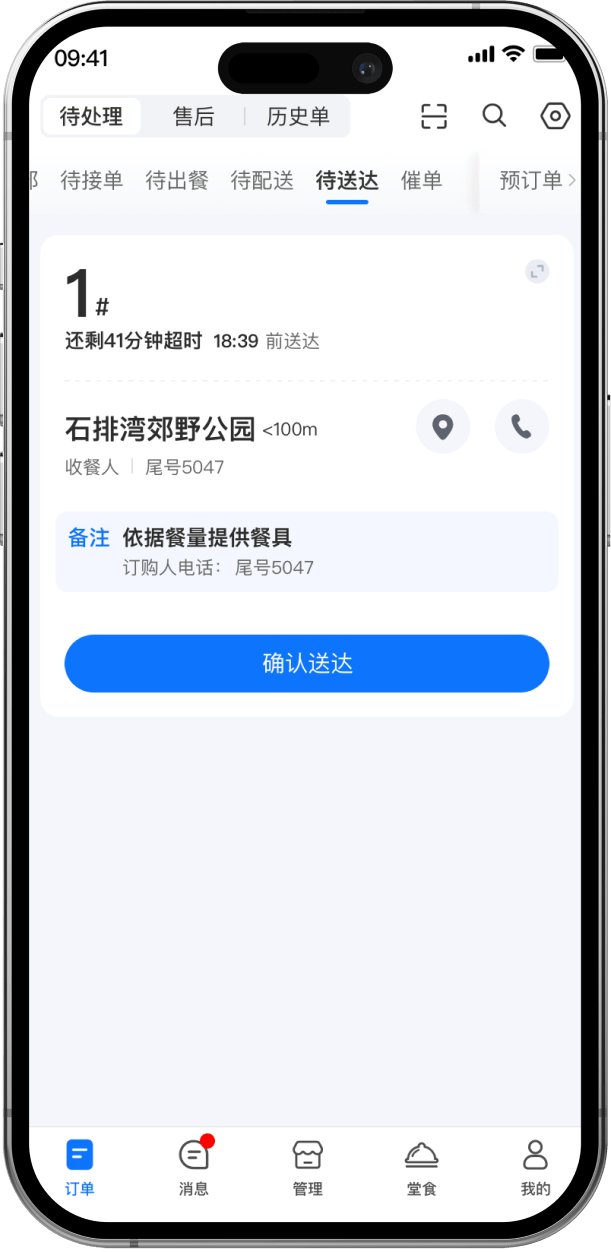Open the 消息 tab
611x1252 pixels.
194,1166
